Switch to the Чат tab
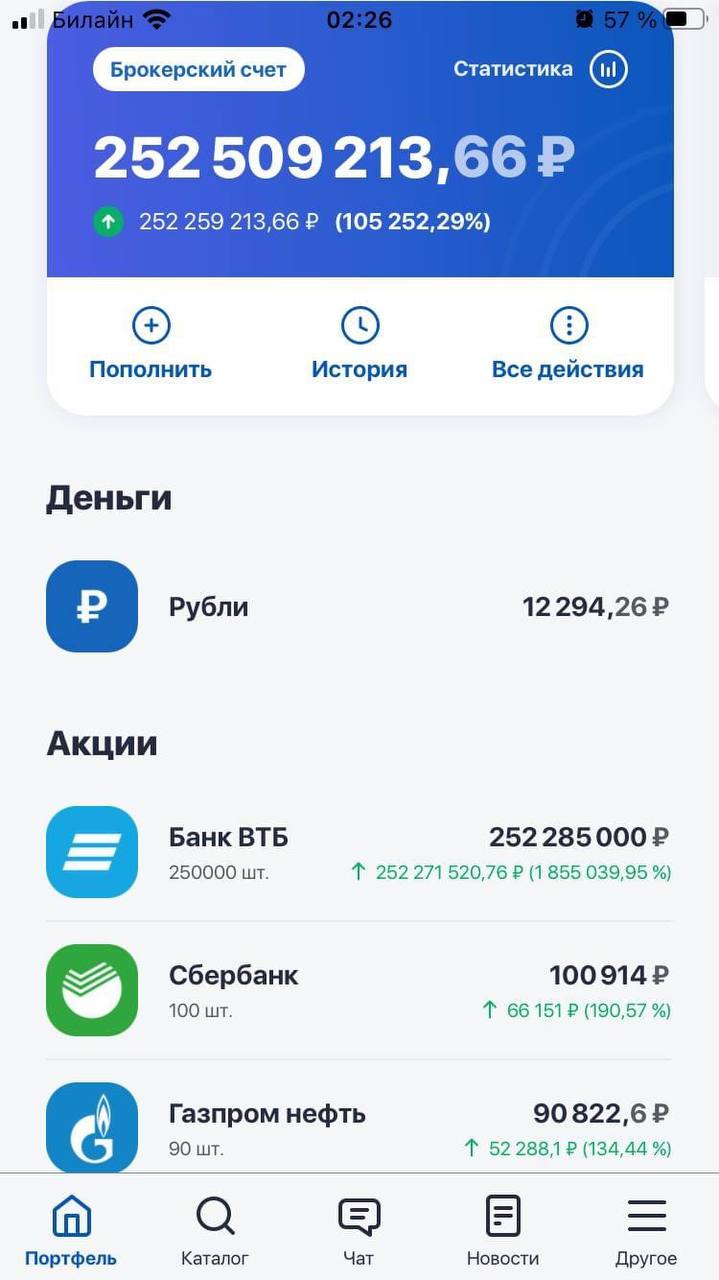This screenshot has height=1280, width=719. [358, 1230]
